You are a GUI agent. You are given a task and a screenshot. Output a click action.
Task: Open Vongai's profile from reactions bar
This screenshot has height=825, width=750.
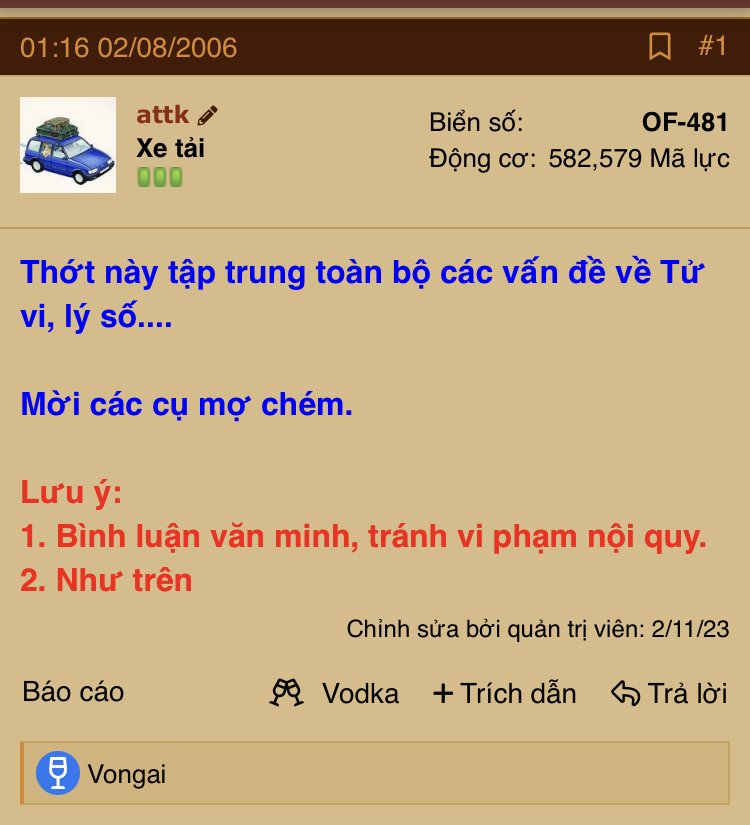pyautogui.click(x=126, y=773)
